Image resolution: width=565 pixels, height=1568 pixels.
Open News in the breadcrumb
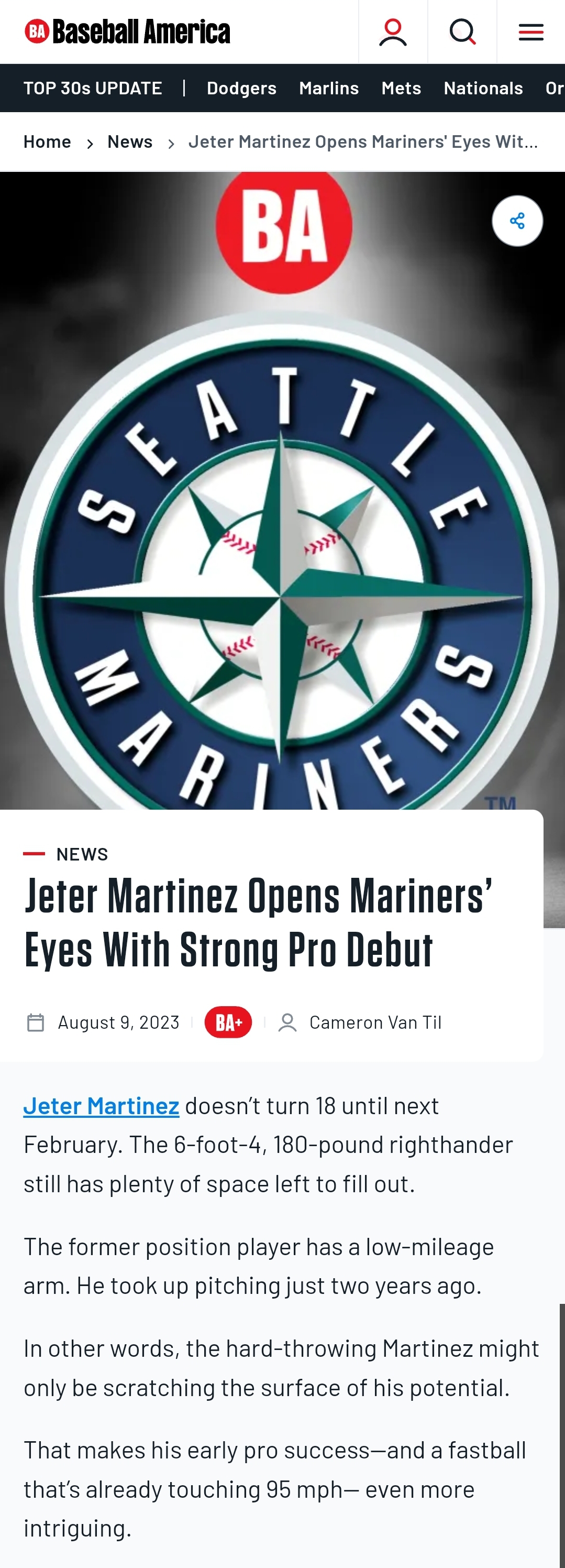tap(130, 142)
